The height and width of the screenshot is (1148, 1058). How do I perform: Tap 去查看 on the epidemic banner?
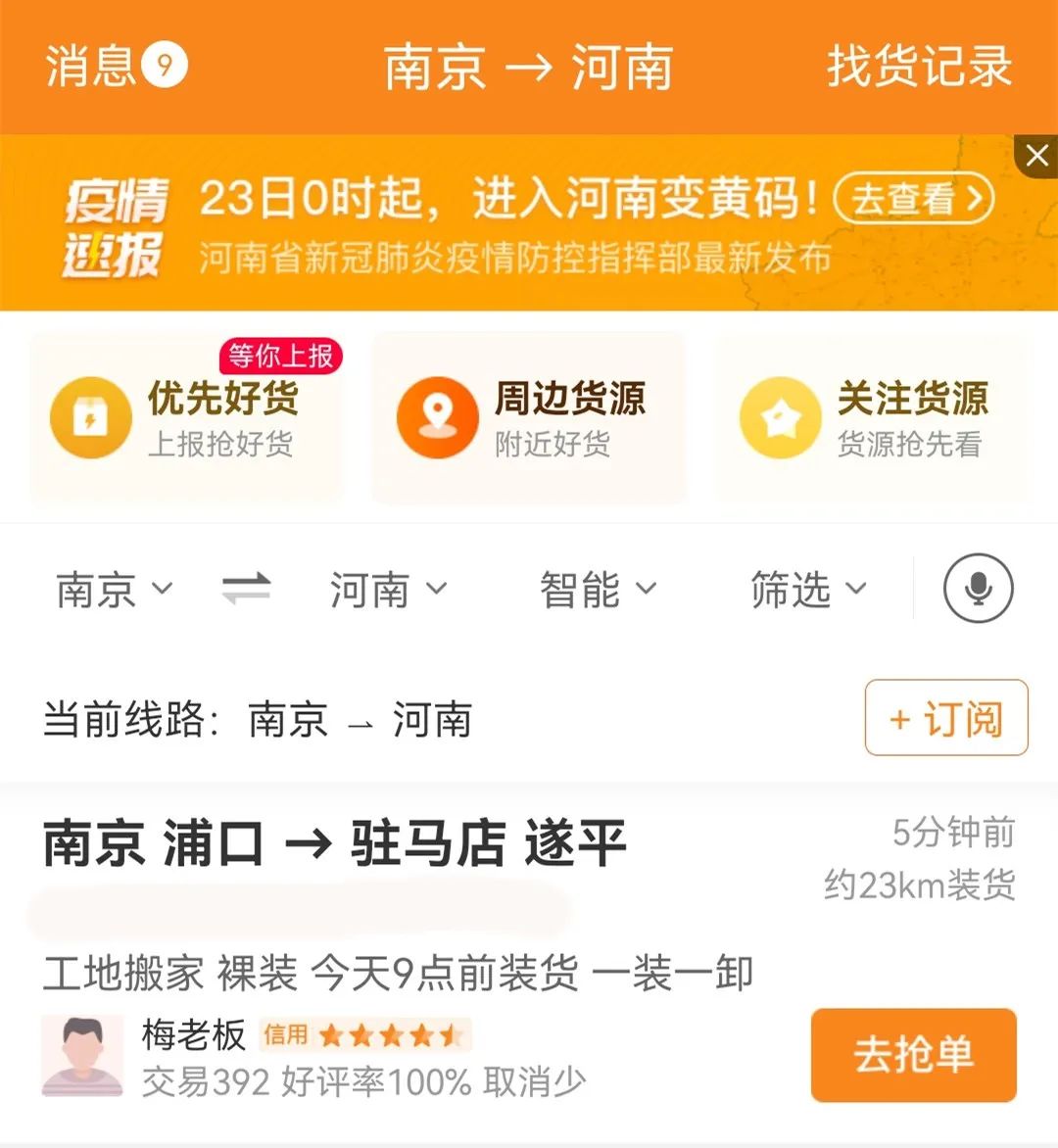click(x=913, y=199)
